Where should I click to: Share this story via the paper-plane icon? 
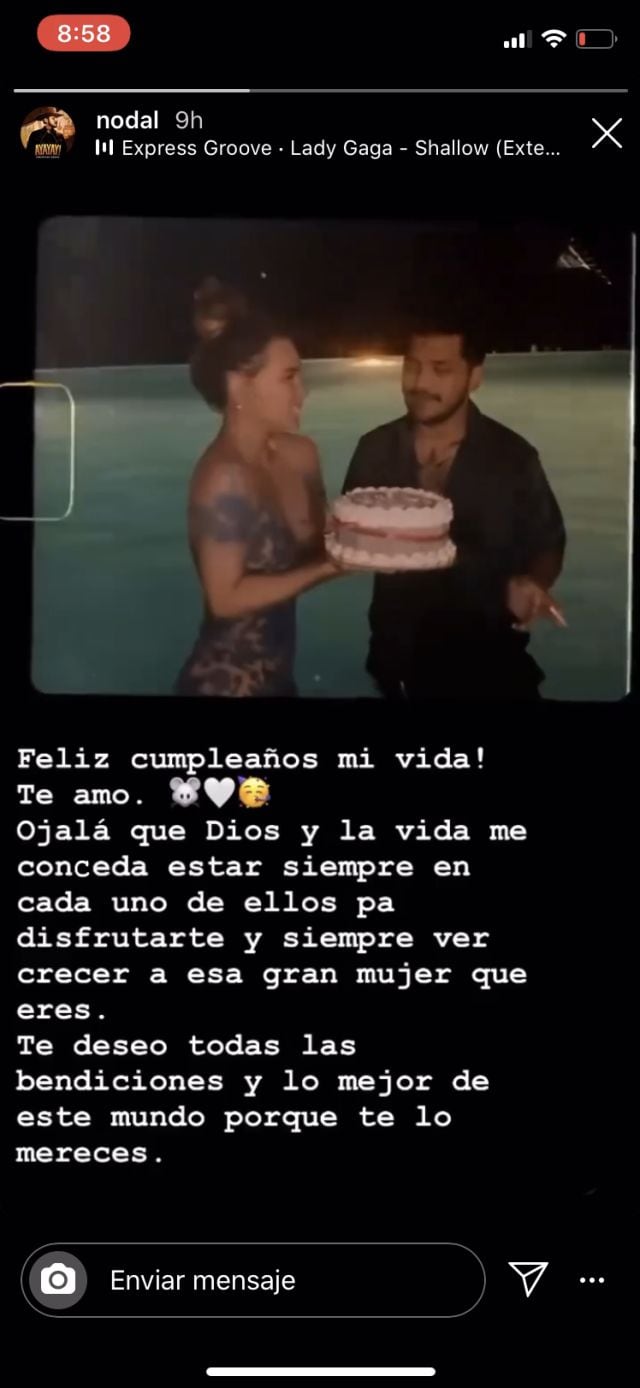coord(528,1278)
